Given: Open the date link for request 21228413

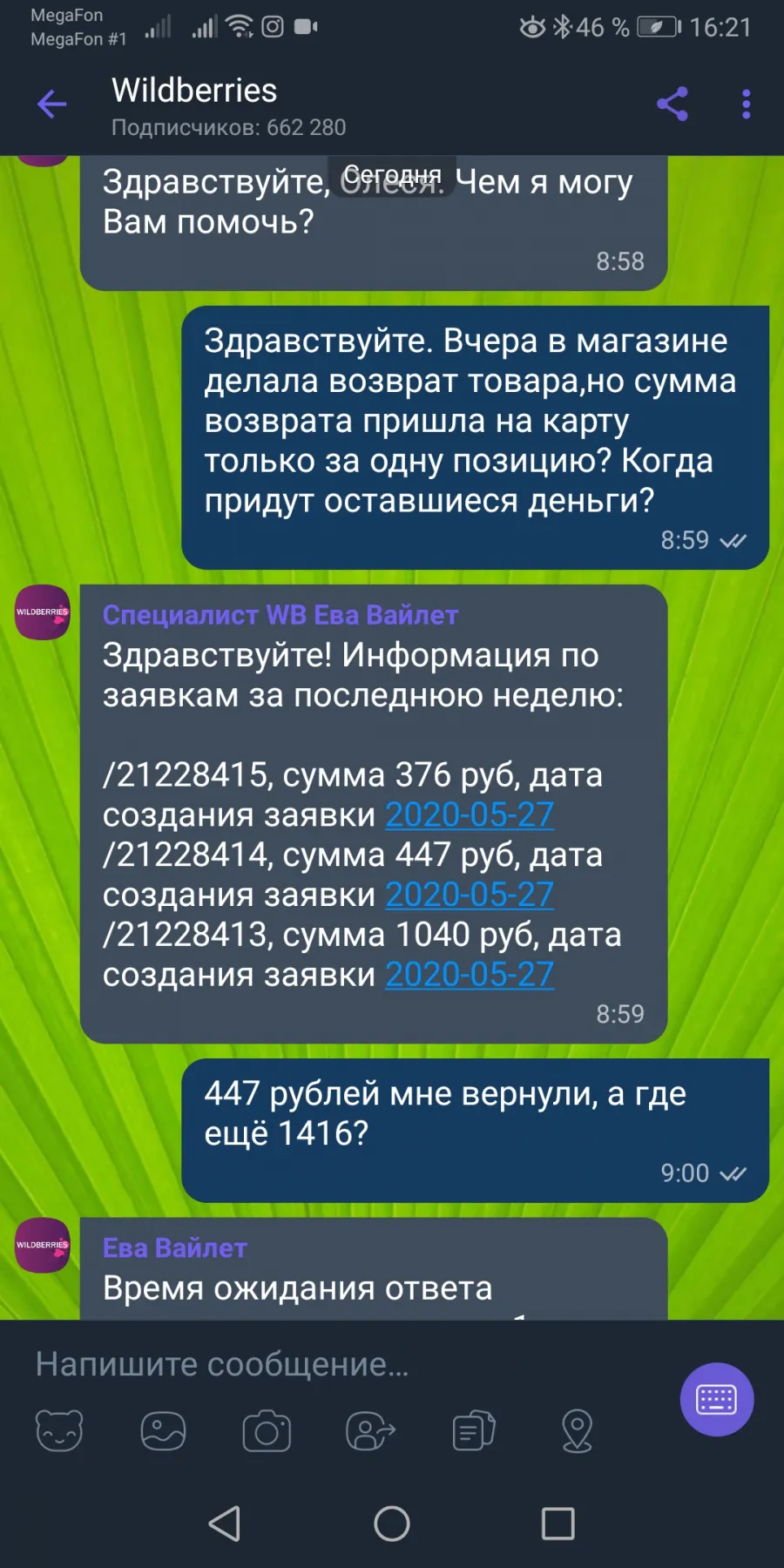Looking at the screenshot, I should coord(470,975).
